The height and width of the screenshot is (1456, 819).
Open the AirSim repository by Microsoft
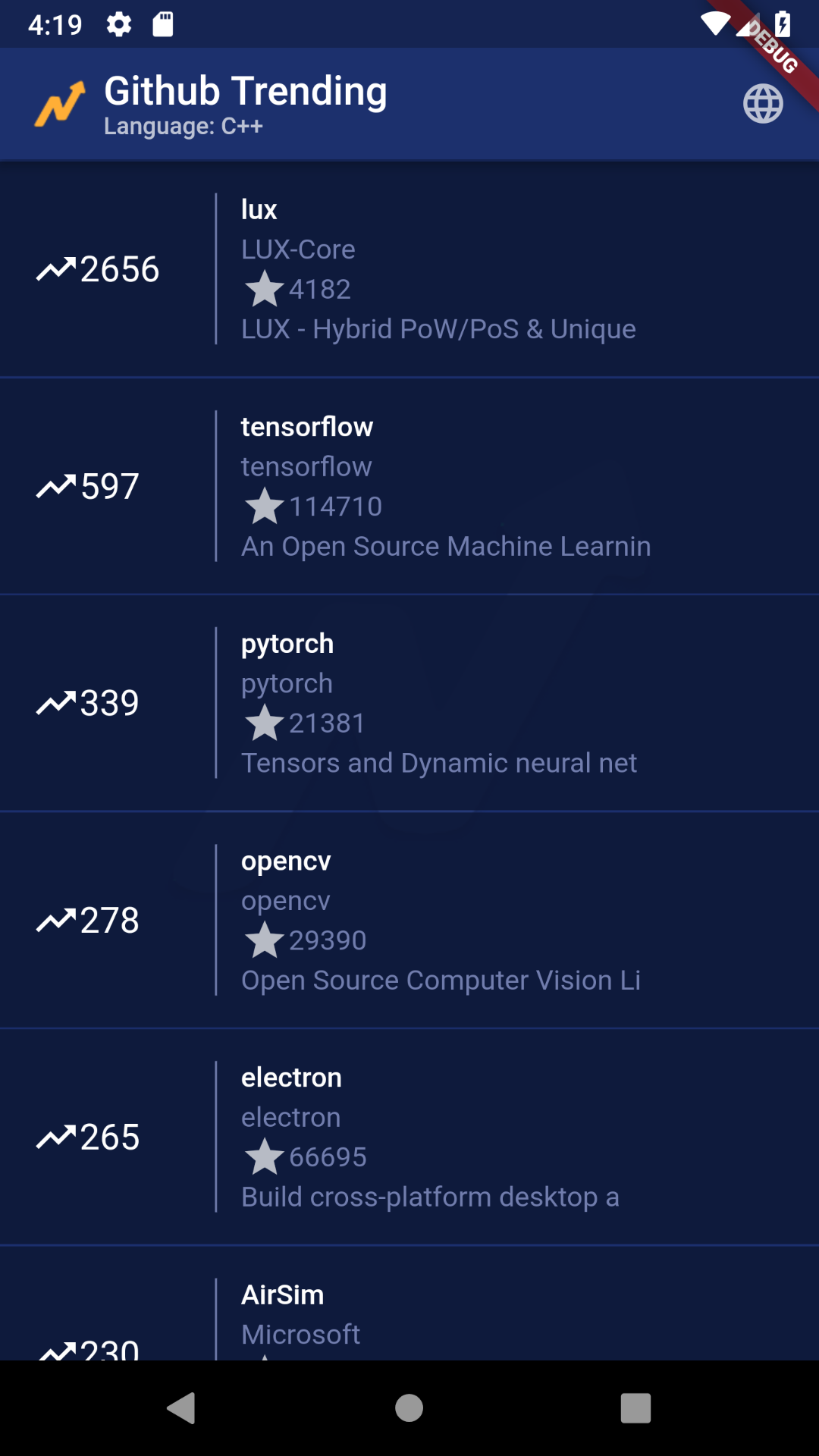[409, 1303]
